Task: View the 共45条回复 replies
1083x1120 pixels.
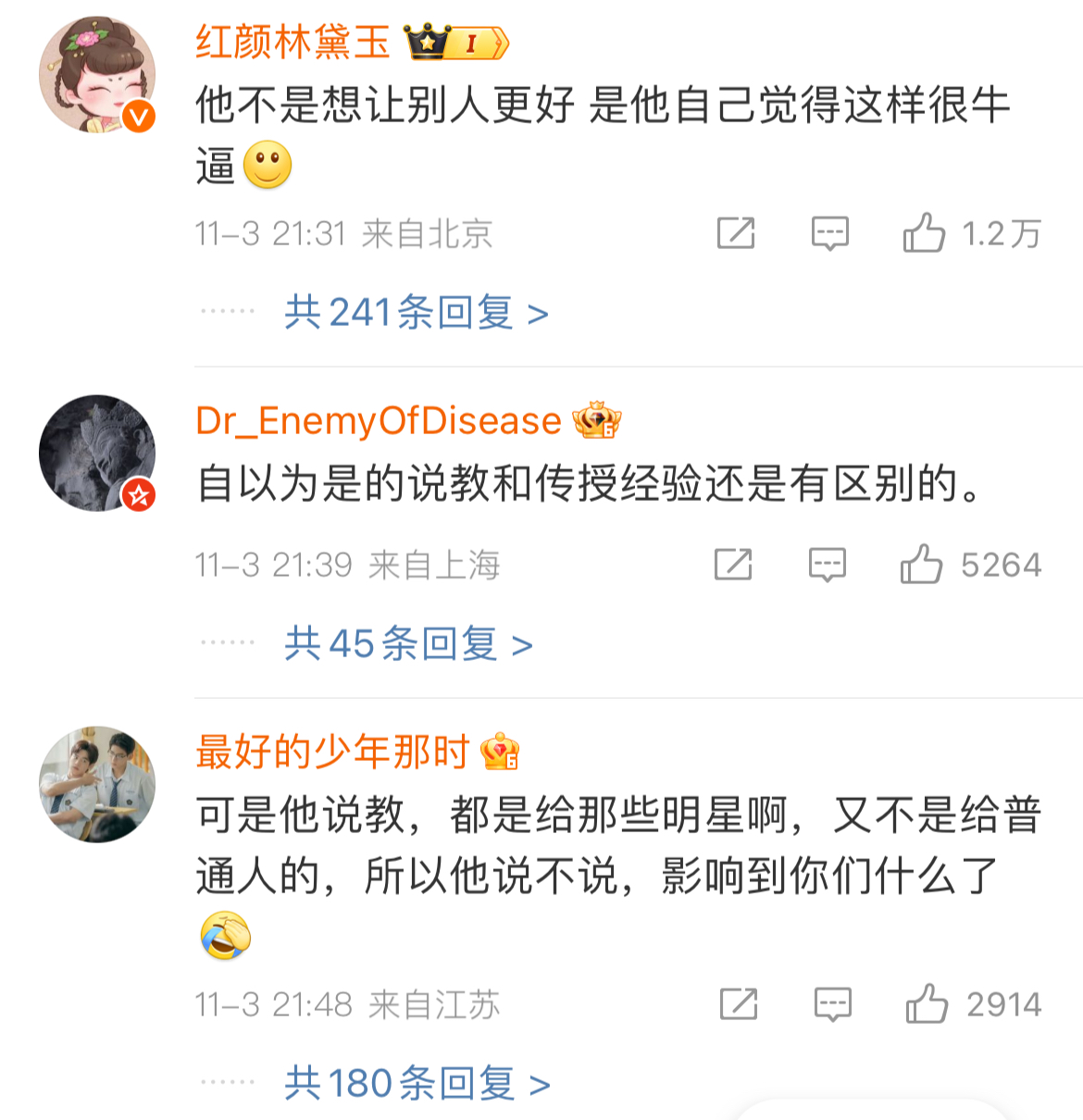Action: [x=407, y=643]
